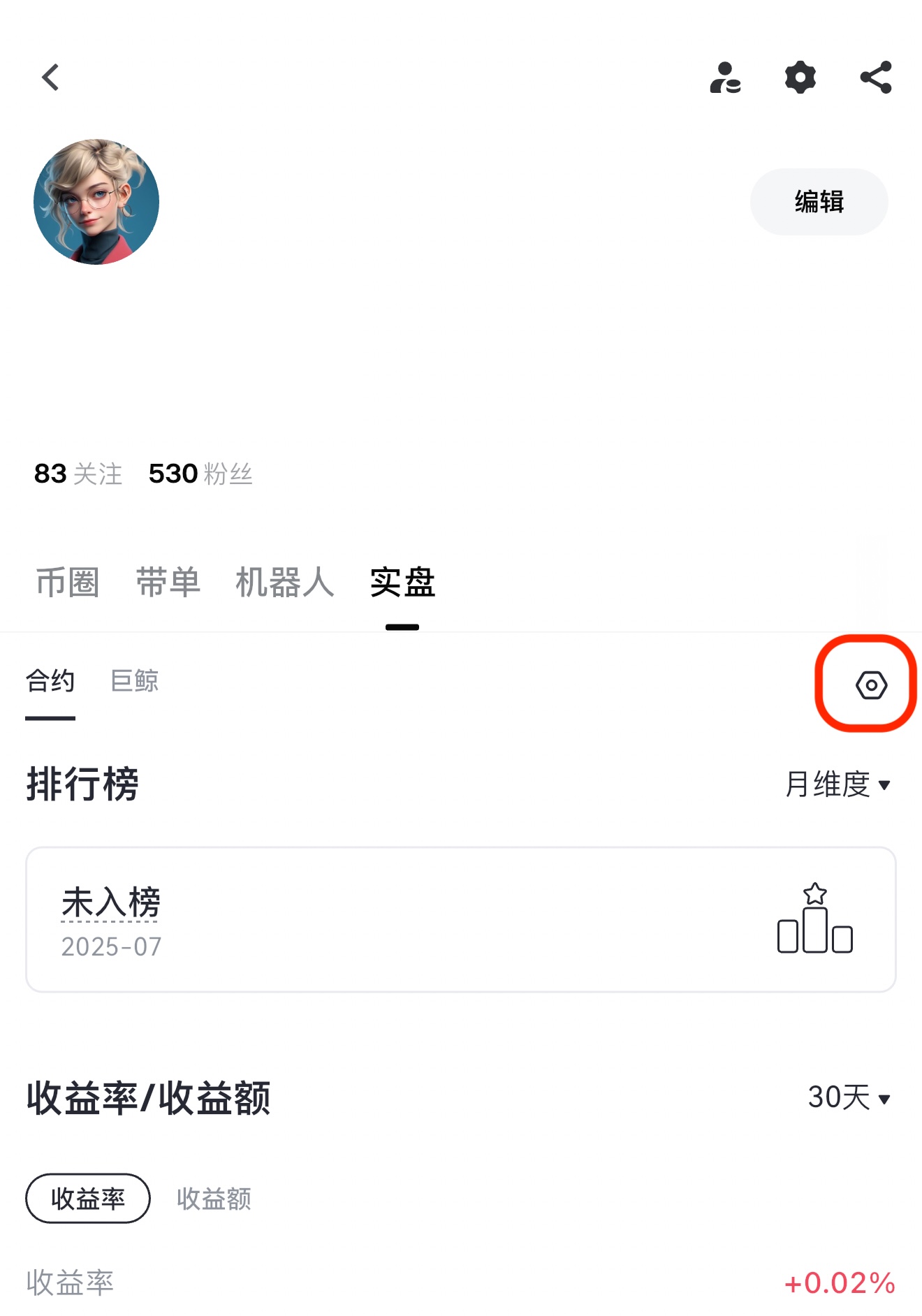This screenshot has width=922, height=1316.
Task: Select the 实盘 tab
Action: pos(403,583)
